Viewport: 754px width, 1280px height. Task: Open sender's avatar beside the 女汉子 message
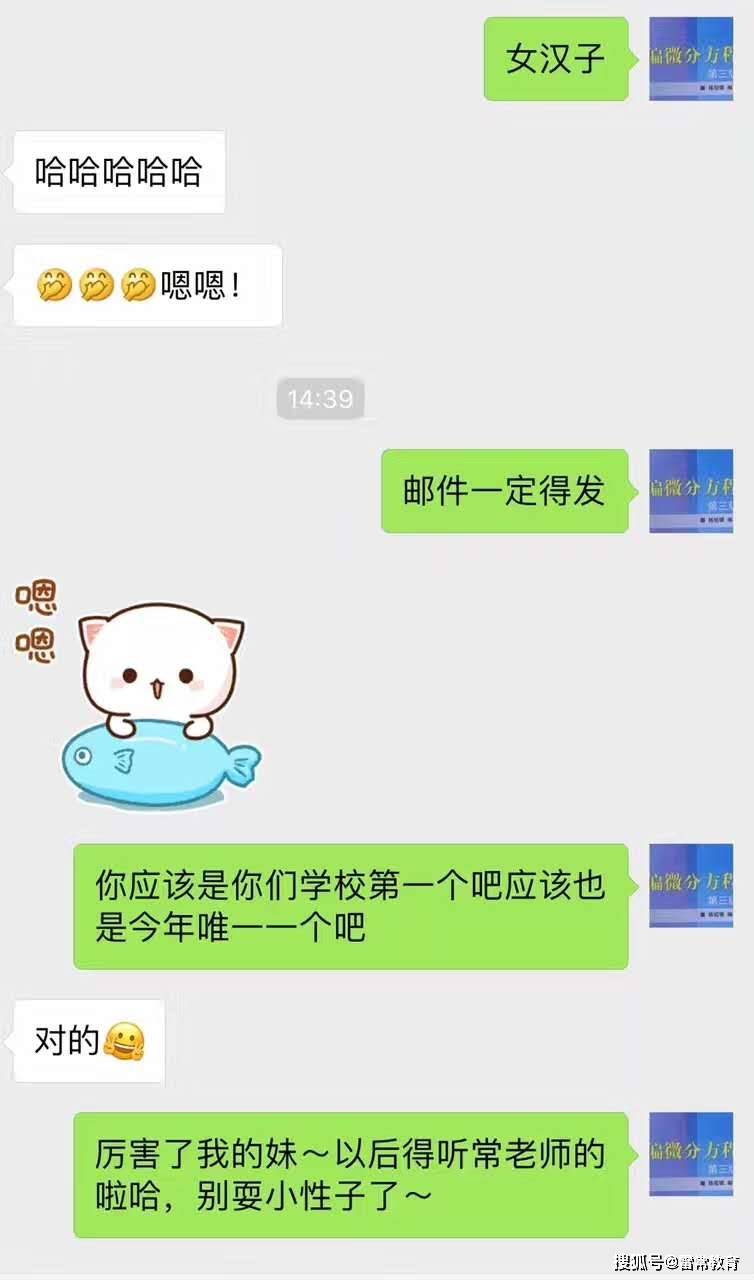pos(691,58)
